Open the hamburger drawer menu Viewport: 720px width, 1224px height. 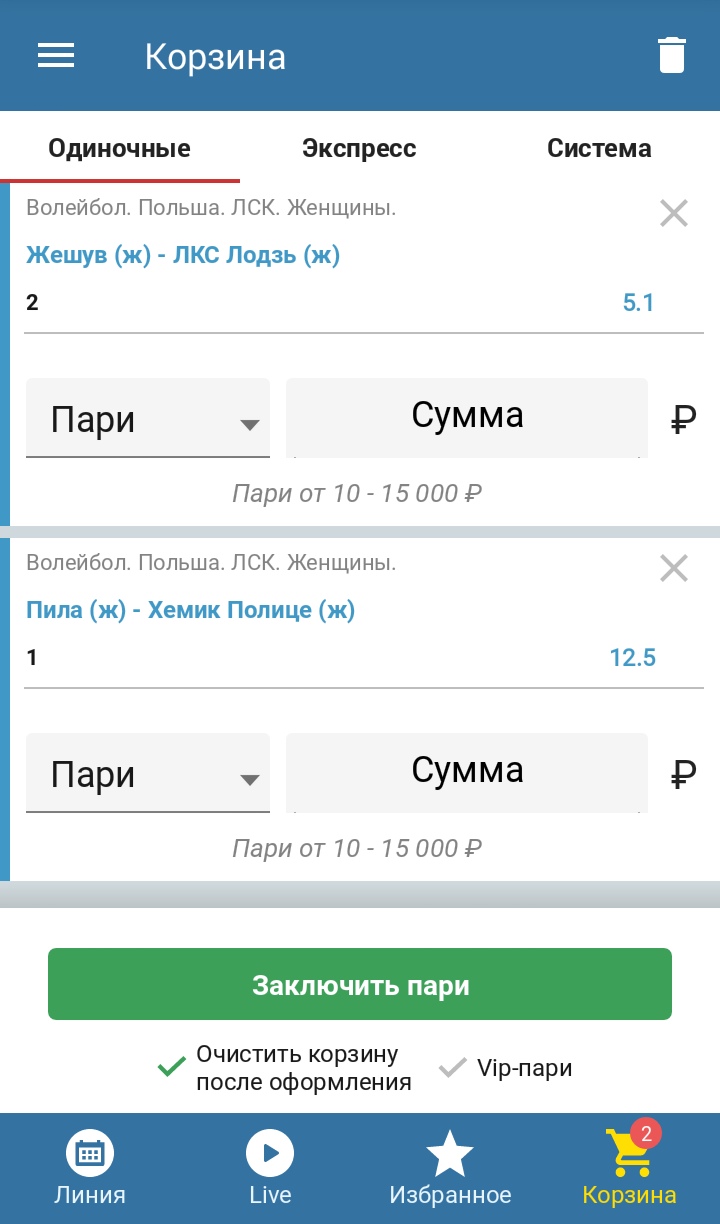coord(56,56)
